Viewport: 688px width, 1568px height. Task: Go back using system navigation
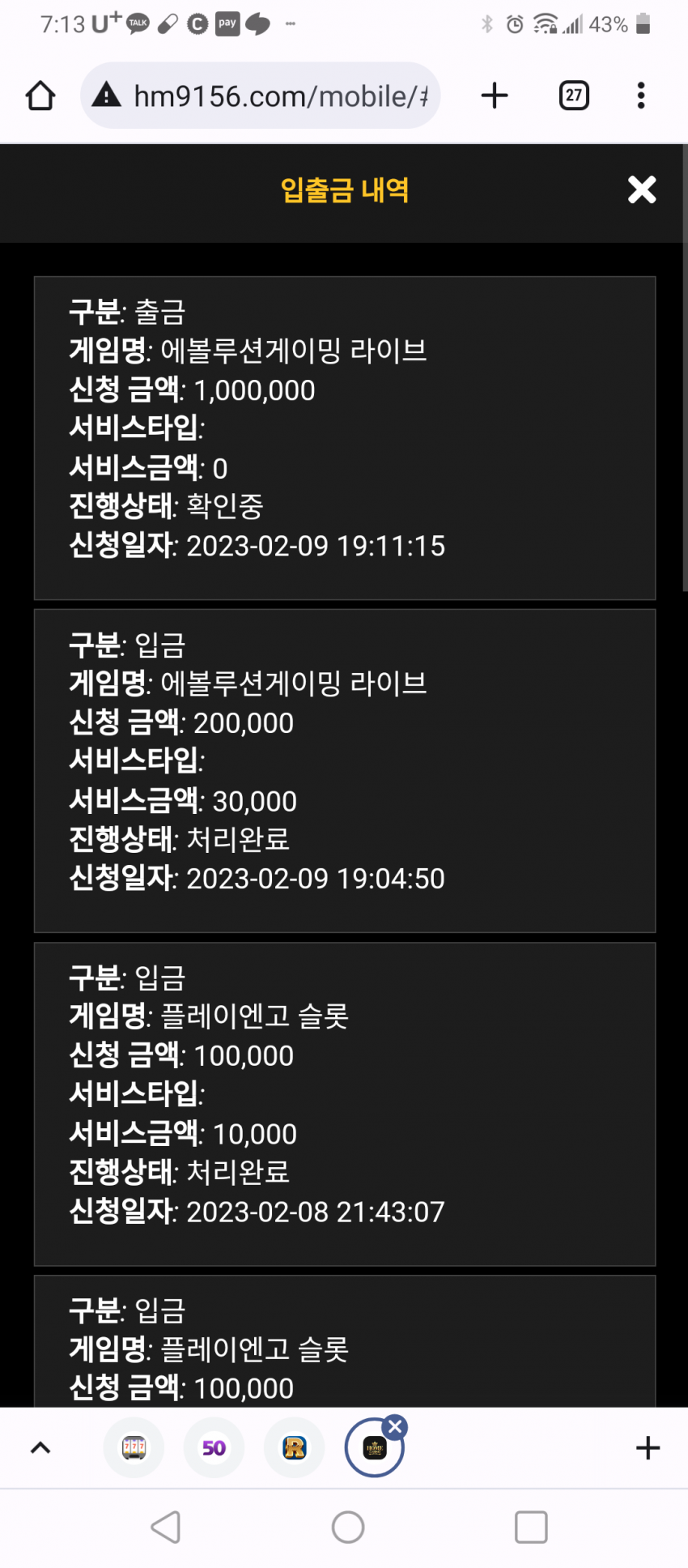tap(166, 1527)
